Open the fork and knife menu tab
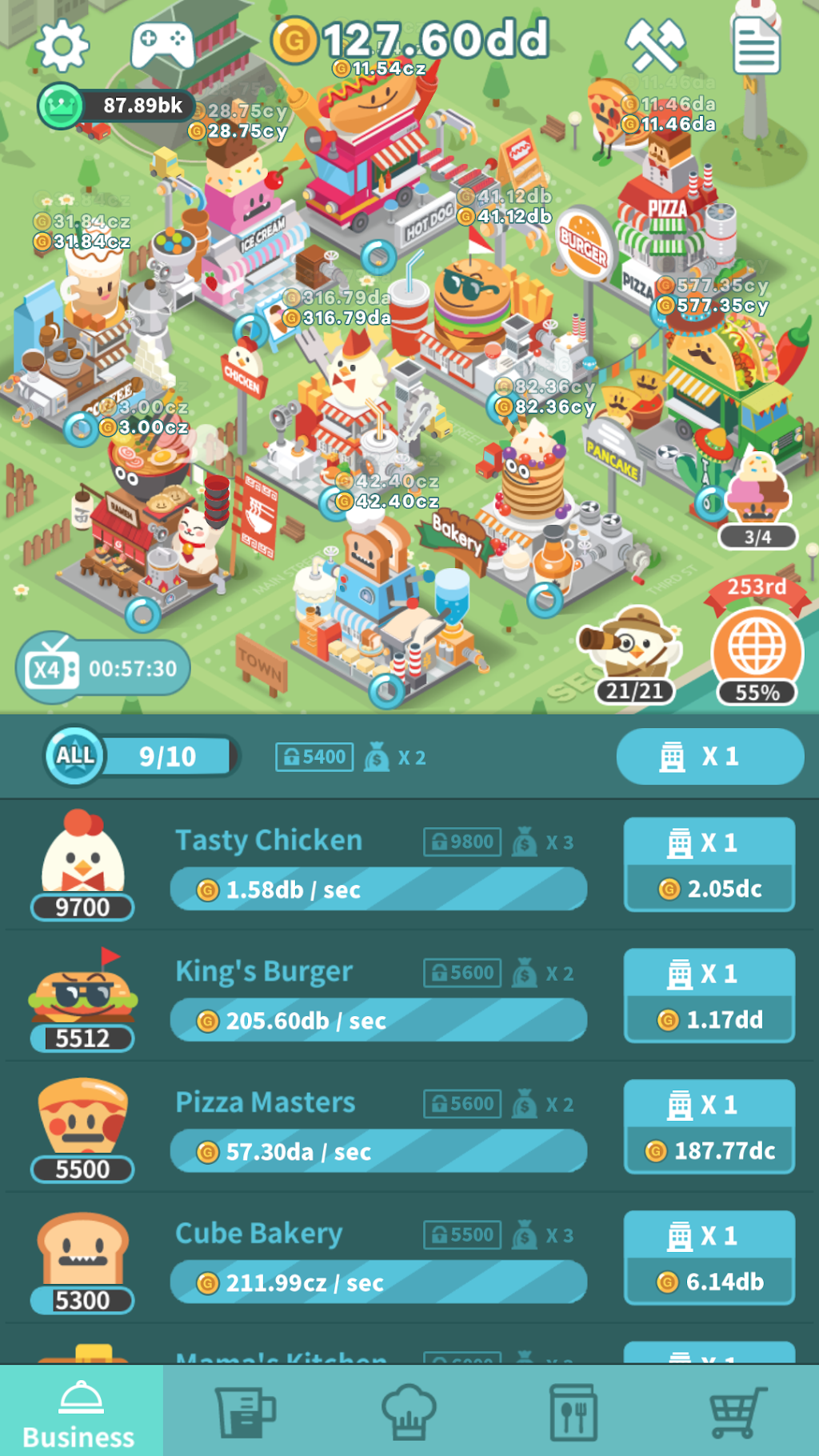The image size is (819, 1456). [x=573, y=1412]
